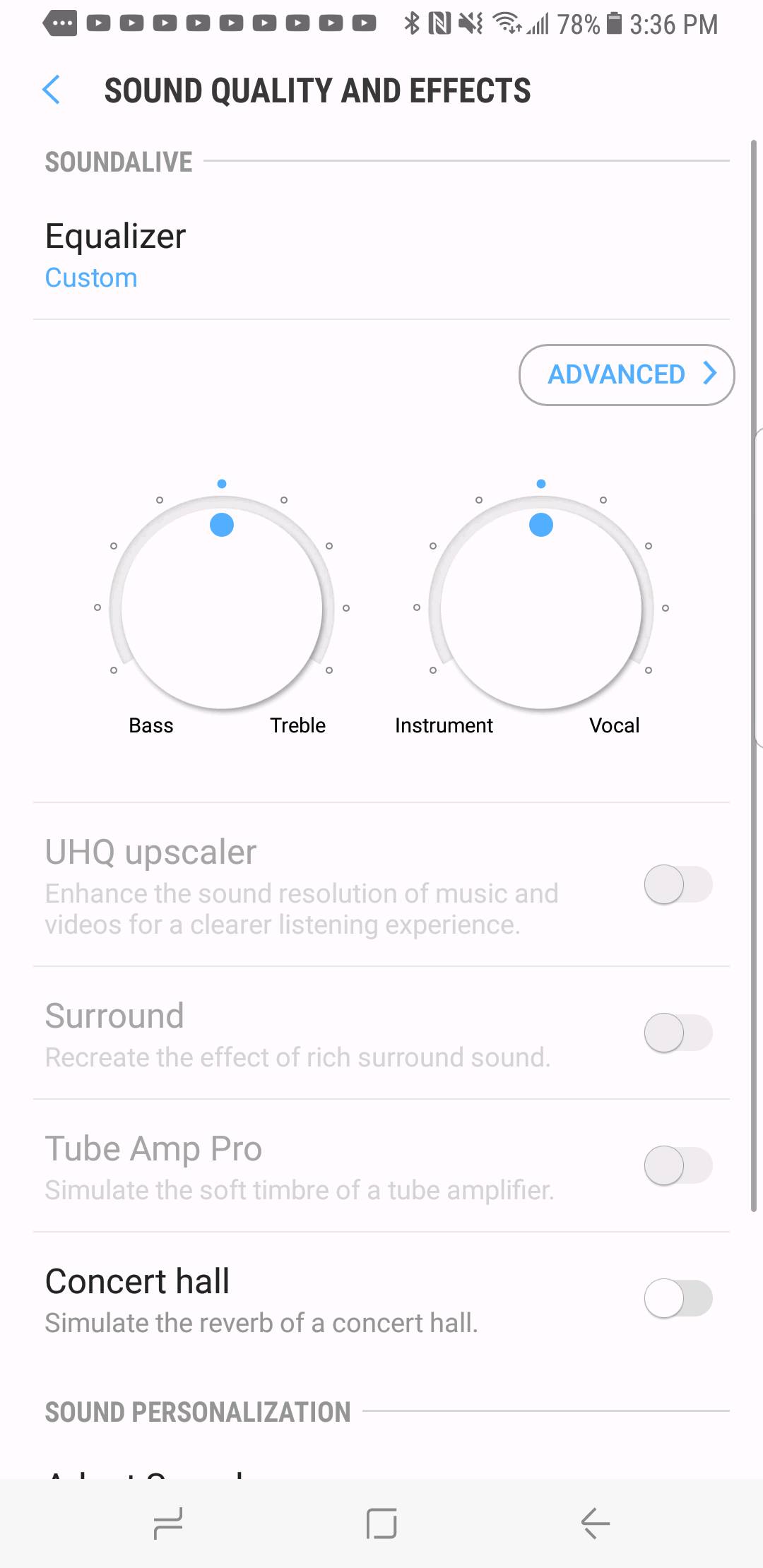
Task: Toggle the UHQ upscaler switch
Action: click(x=678, y=884)
